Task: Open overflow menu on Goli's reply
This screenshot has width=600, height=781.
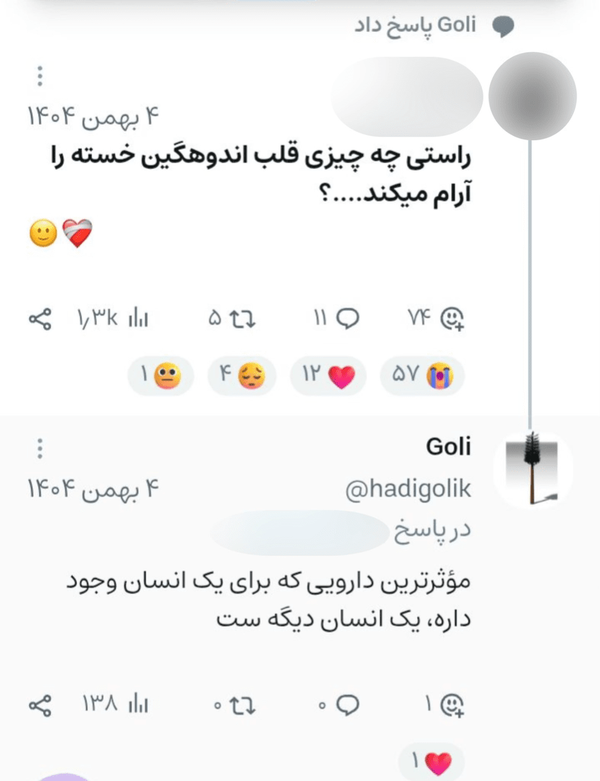Action: coord(40,448)
